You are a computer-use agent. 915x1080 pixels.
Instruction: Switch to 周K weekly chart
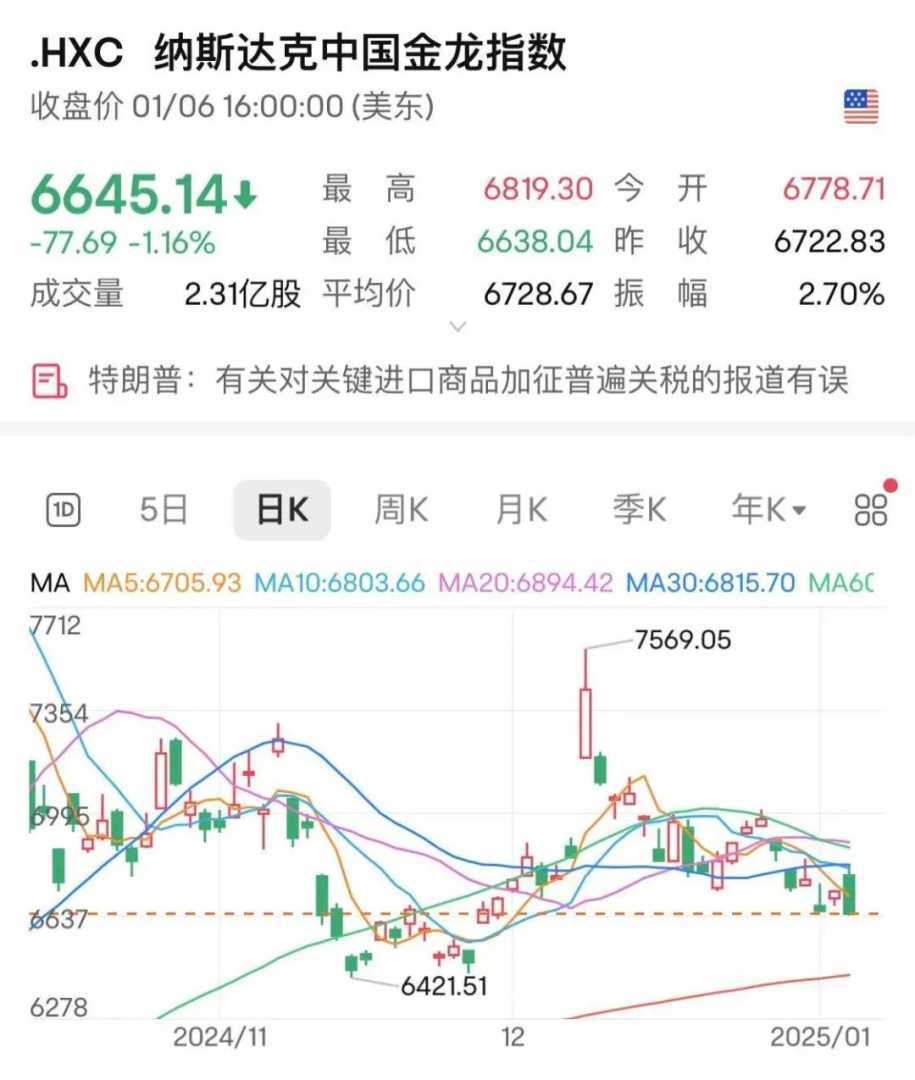[x=401, y=510]
